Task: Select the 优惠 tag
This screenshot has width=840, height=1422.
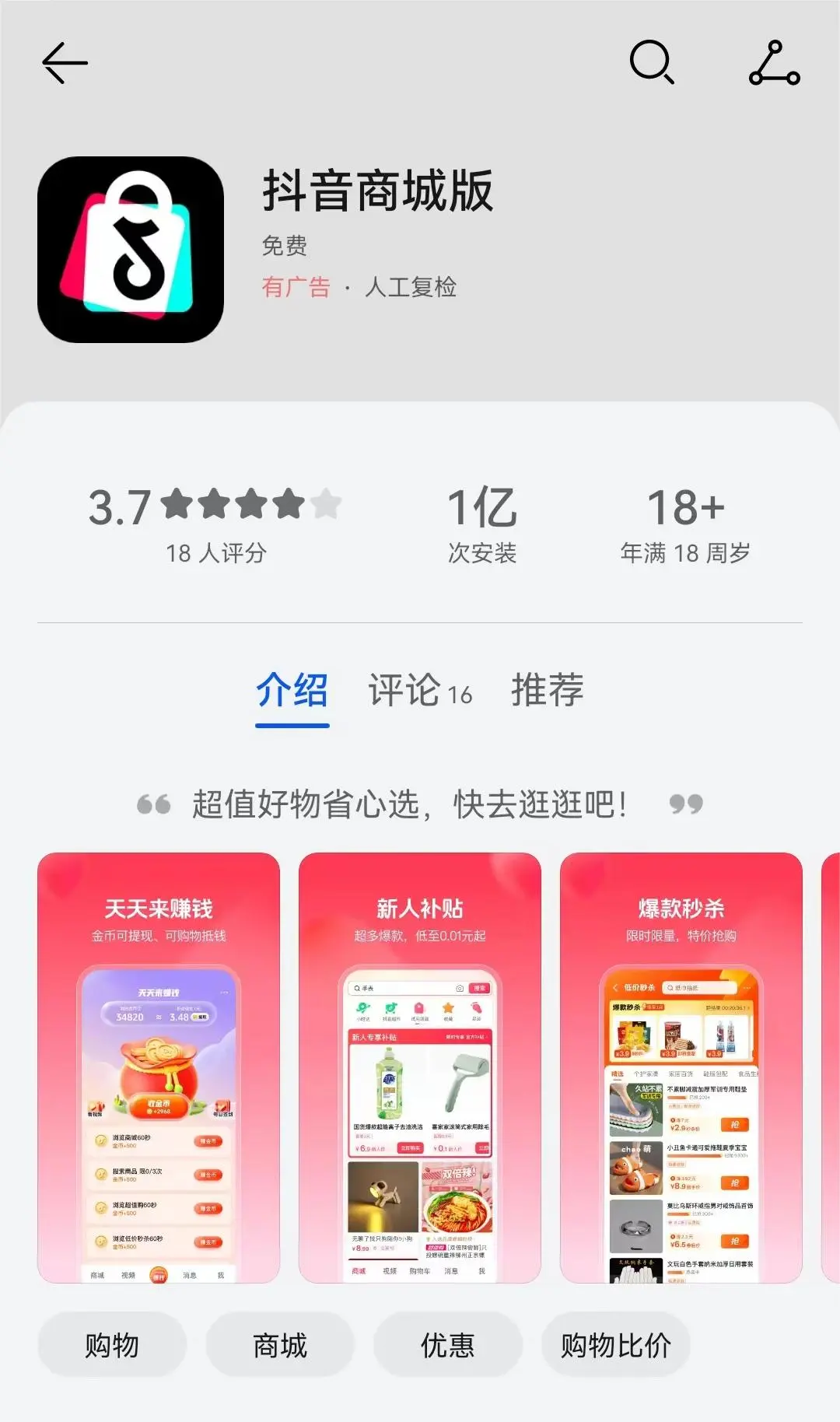Action: pyautogui.click(x=447, y=1344)
